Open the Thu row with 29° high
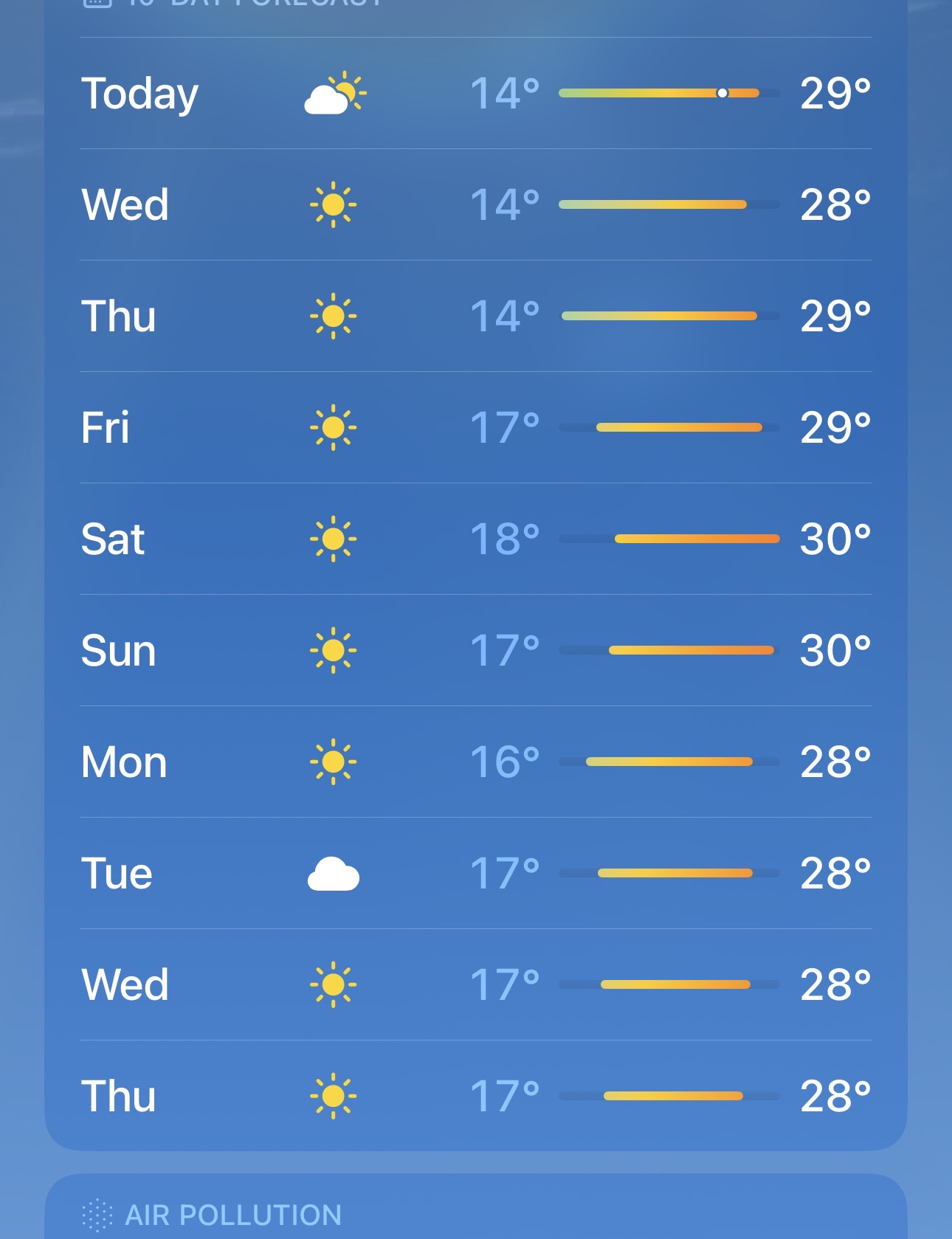 pos(476,316)
